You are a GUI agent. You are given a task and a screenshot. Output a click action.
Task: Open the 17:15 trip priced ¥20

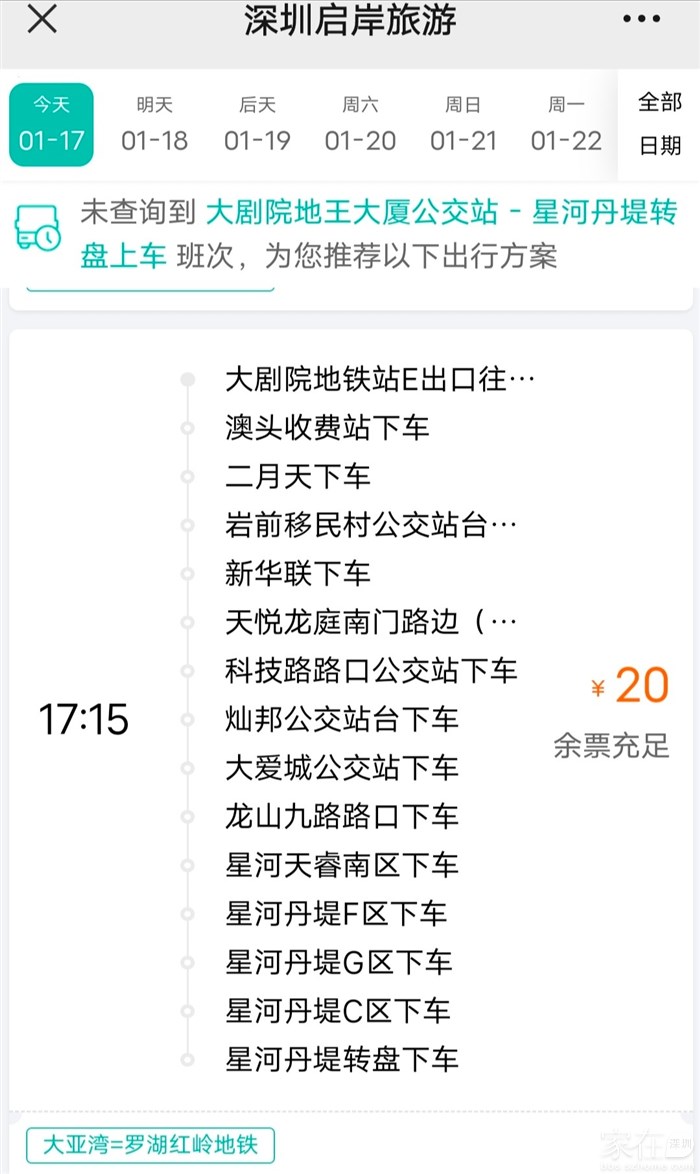350,718
